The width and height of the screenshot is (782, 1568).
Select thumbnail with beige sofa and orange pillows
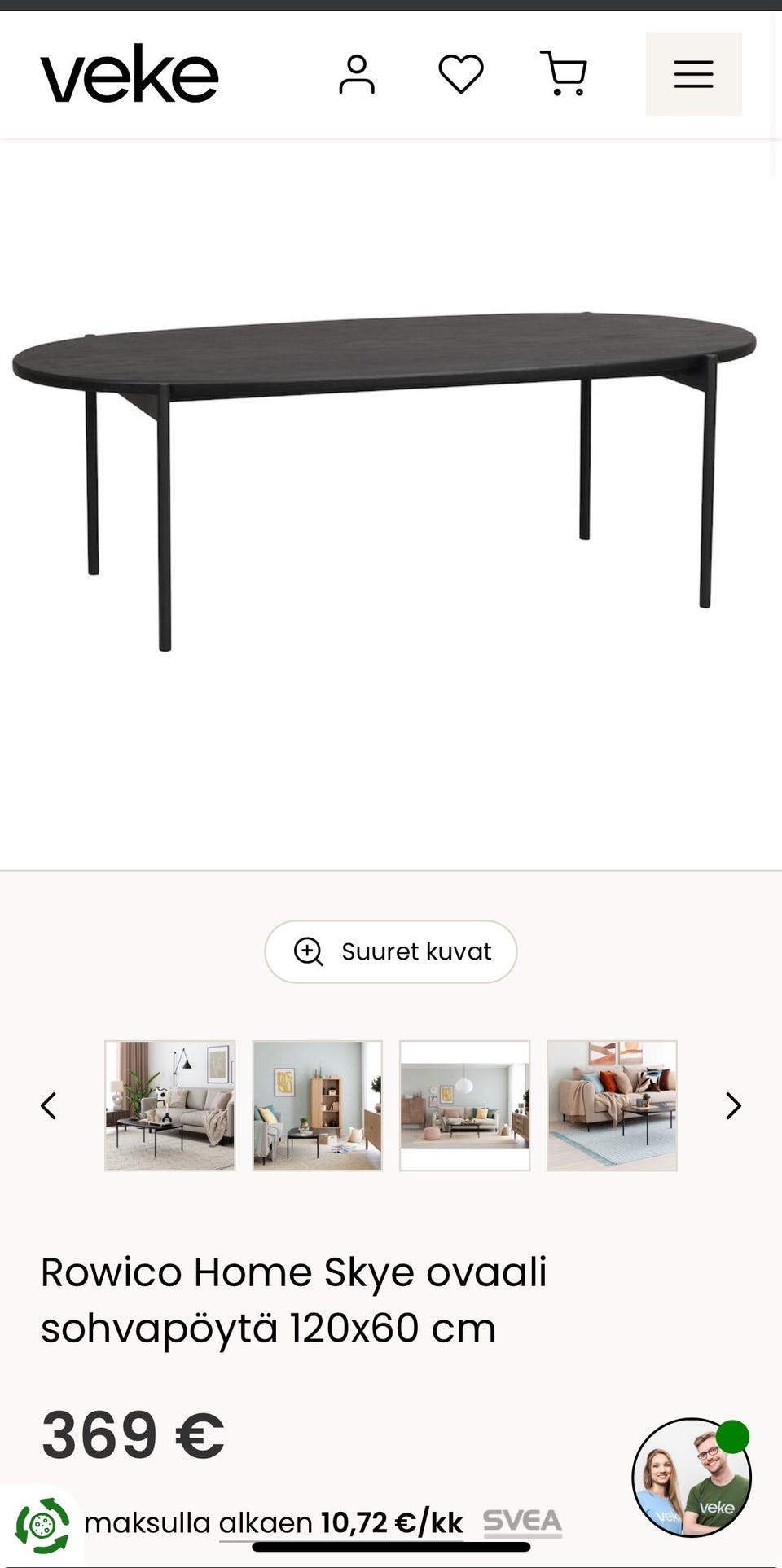612,1106
